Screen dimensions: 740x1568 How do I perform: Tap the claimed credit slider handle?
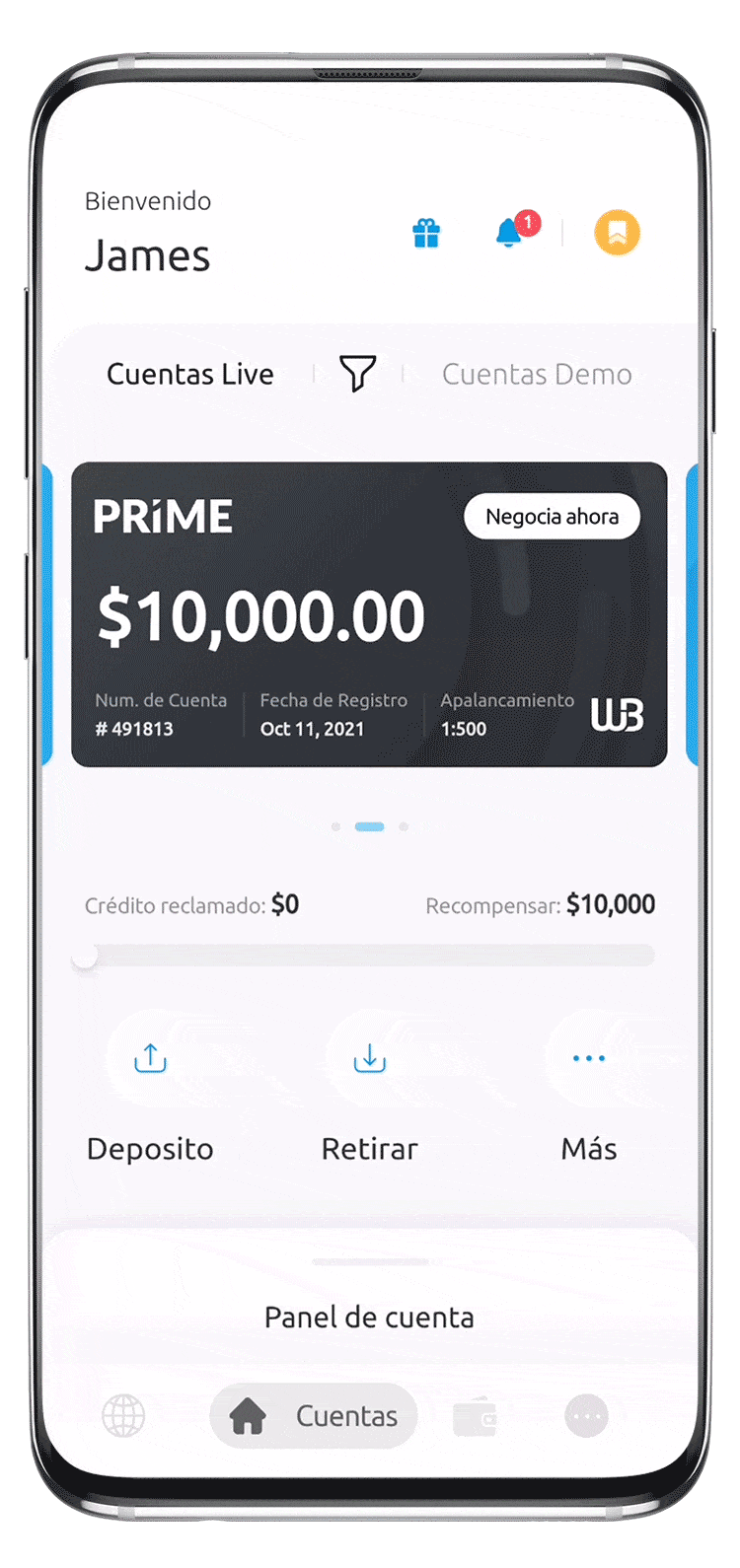[86, 956]
